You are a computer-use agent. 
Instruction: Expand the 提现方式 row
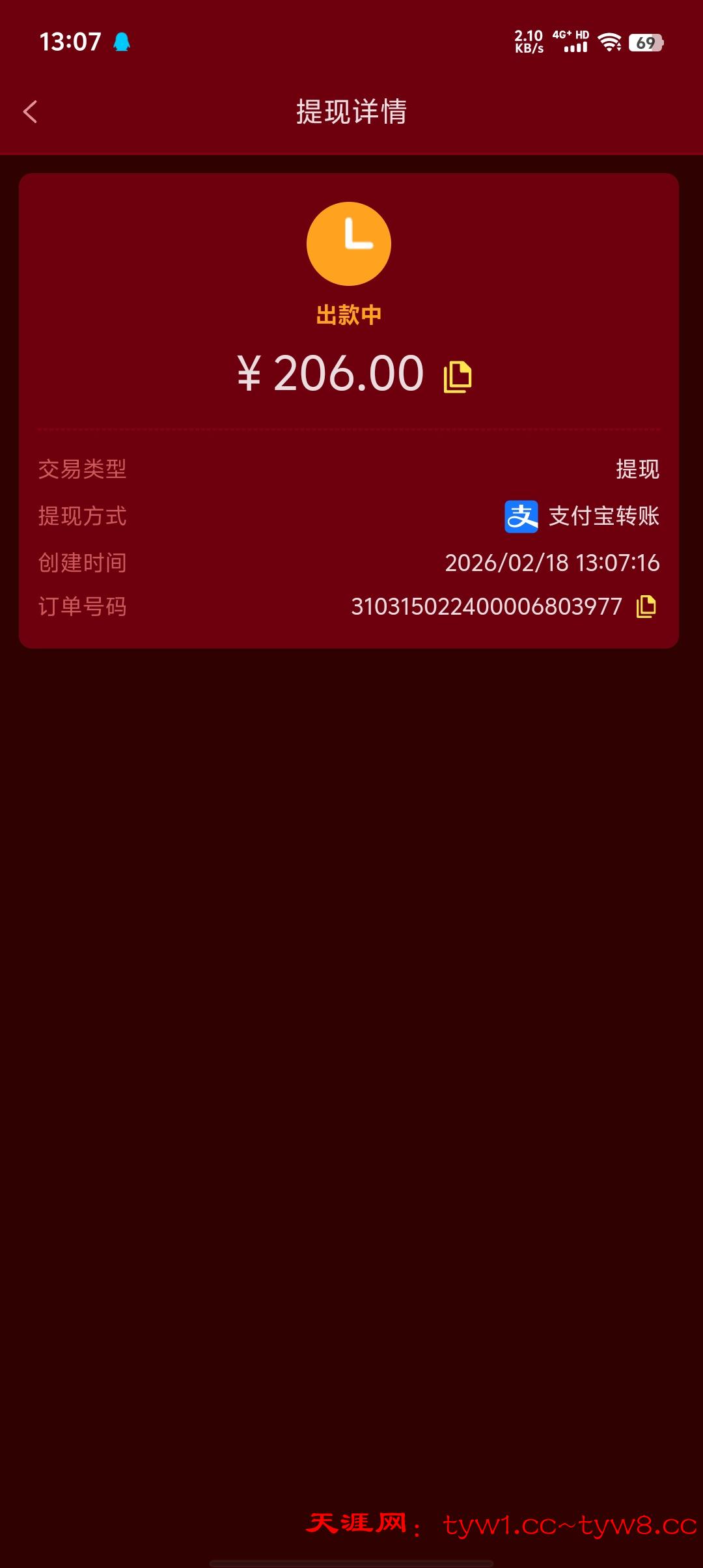(351, 516)
